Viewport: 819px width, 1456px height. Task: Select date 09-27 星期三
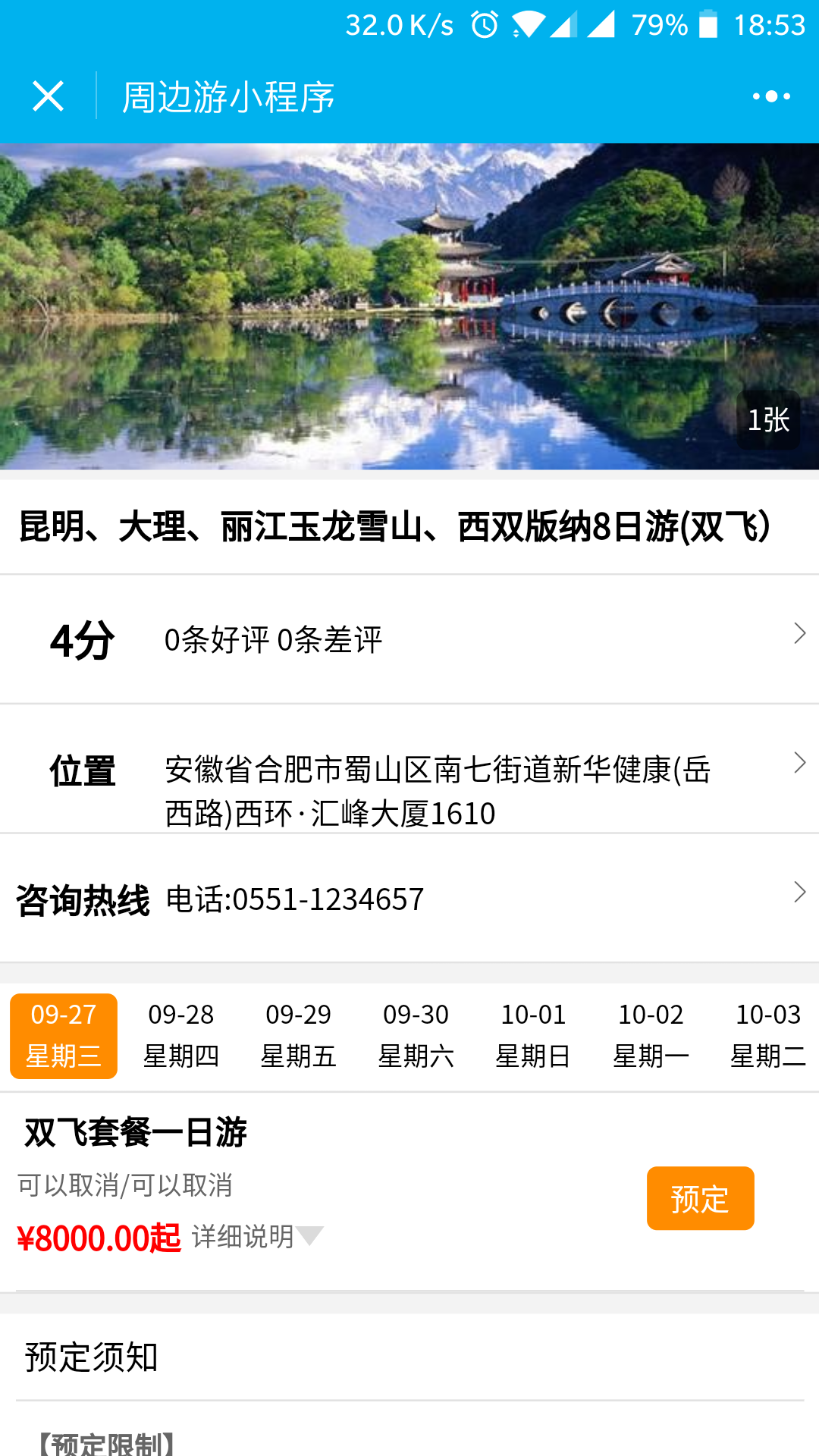click(64, 1035)
